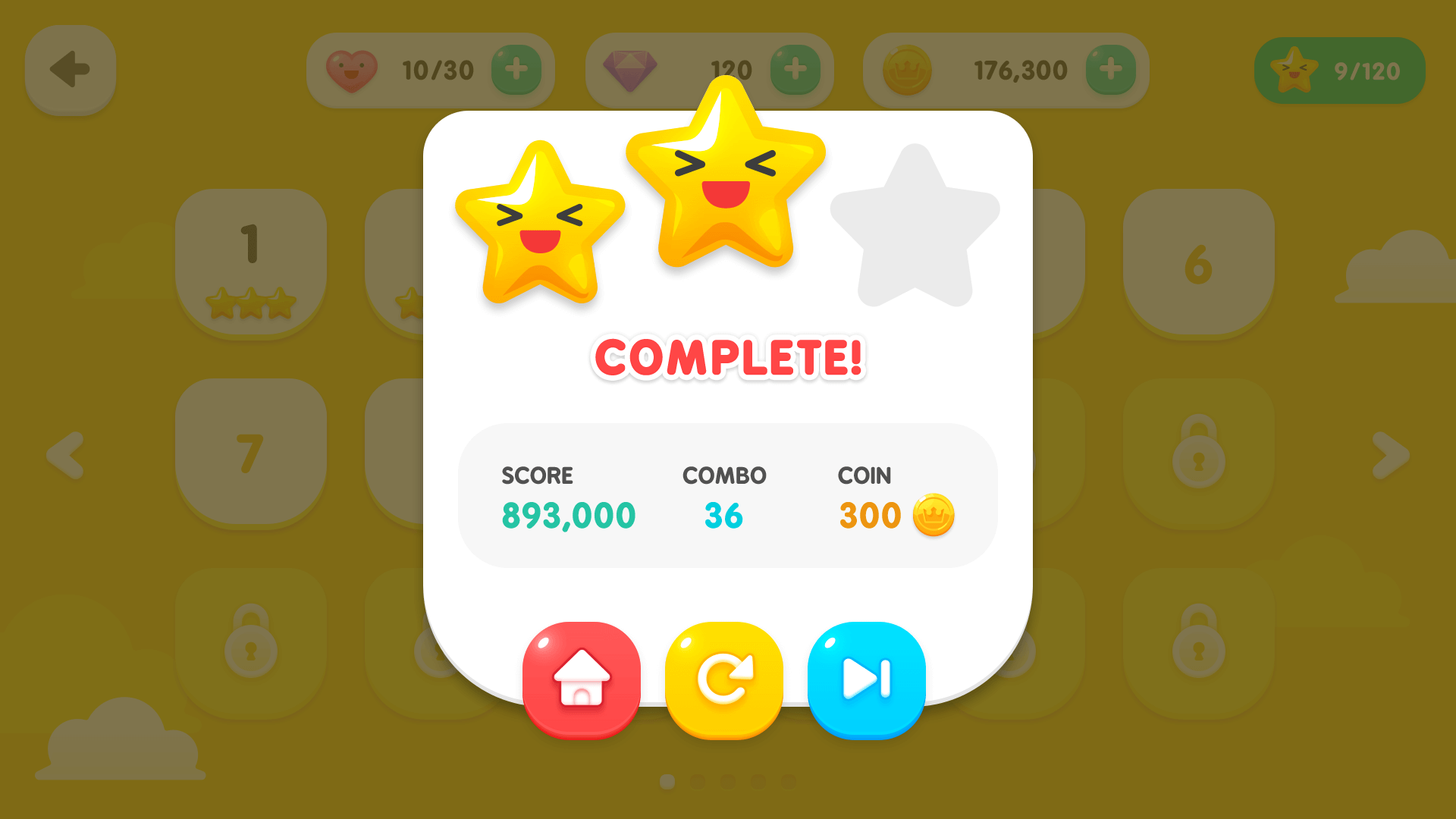Replay the completed level
This screenshot has height=819, width=1456.
coord(724,679)
